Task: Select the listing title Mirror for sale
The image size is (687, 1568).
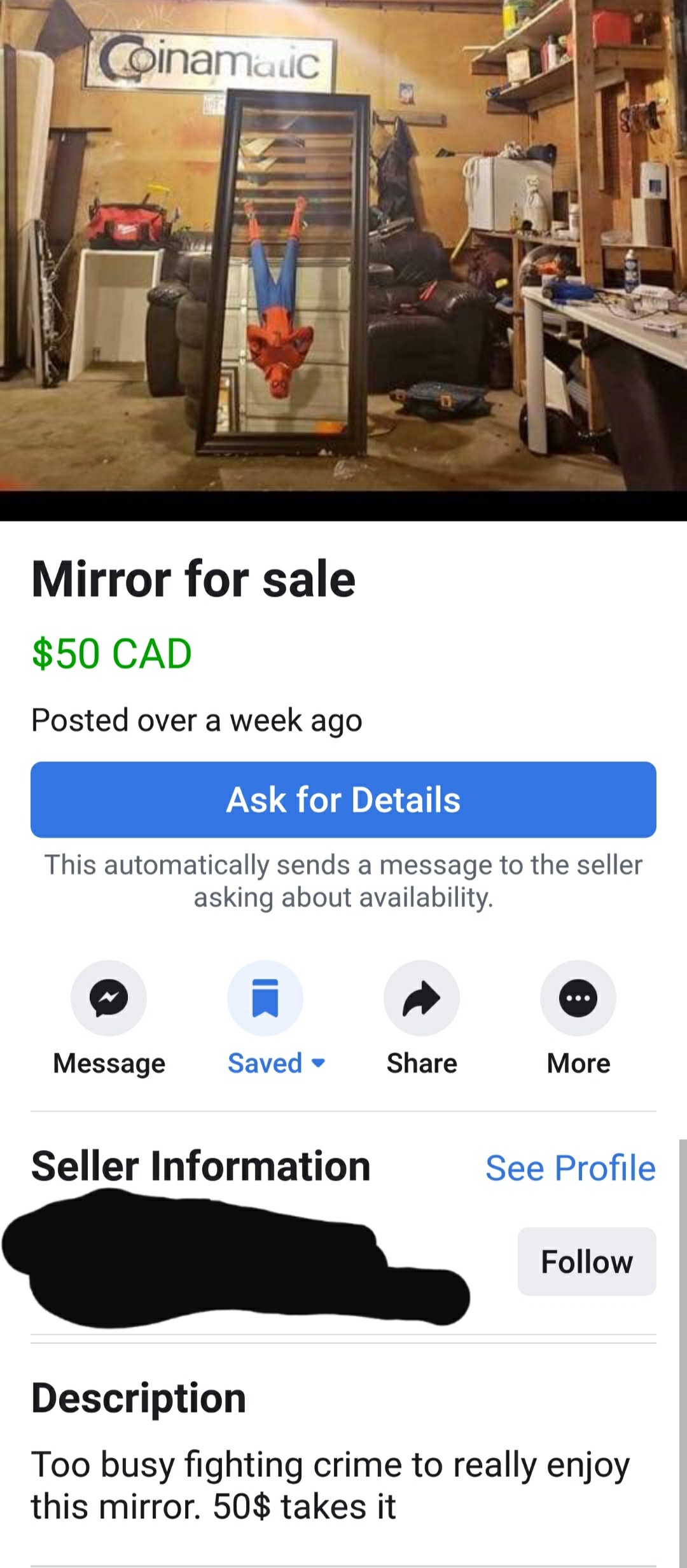Action: point(193,578)
